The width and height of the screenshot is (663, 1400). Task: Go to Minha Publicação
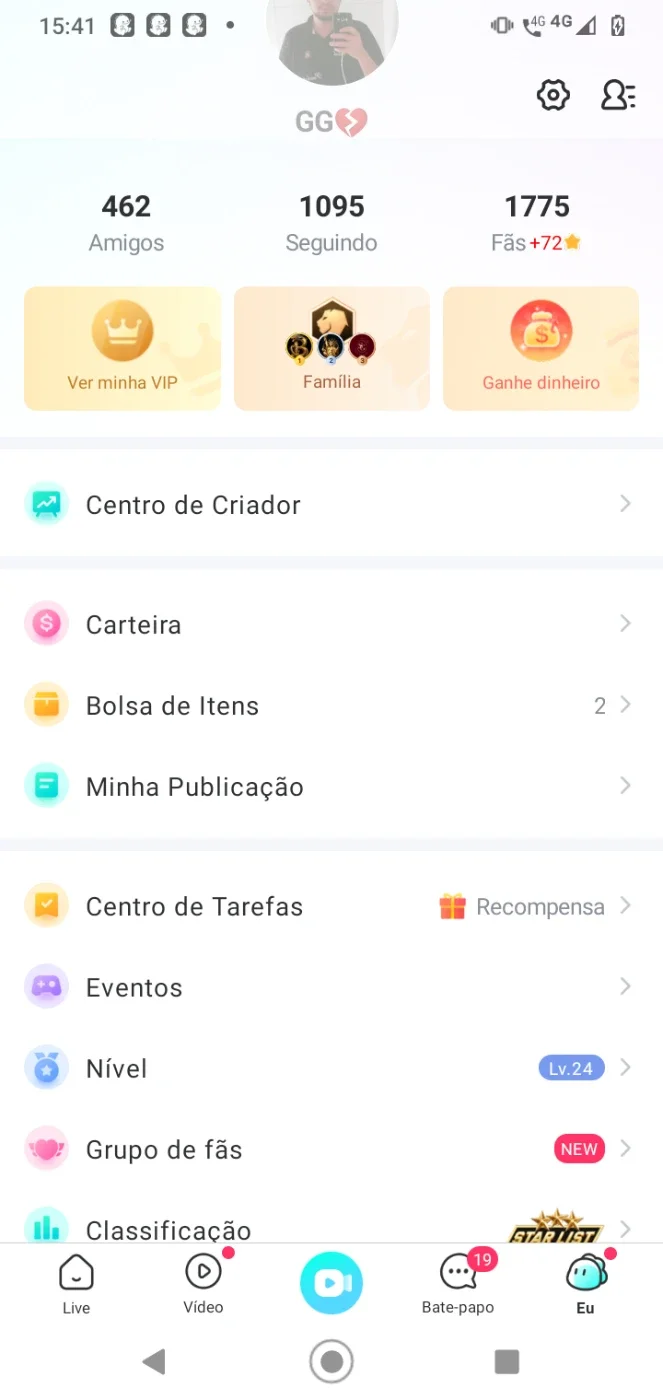coord(331,786)
